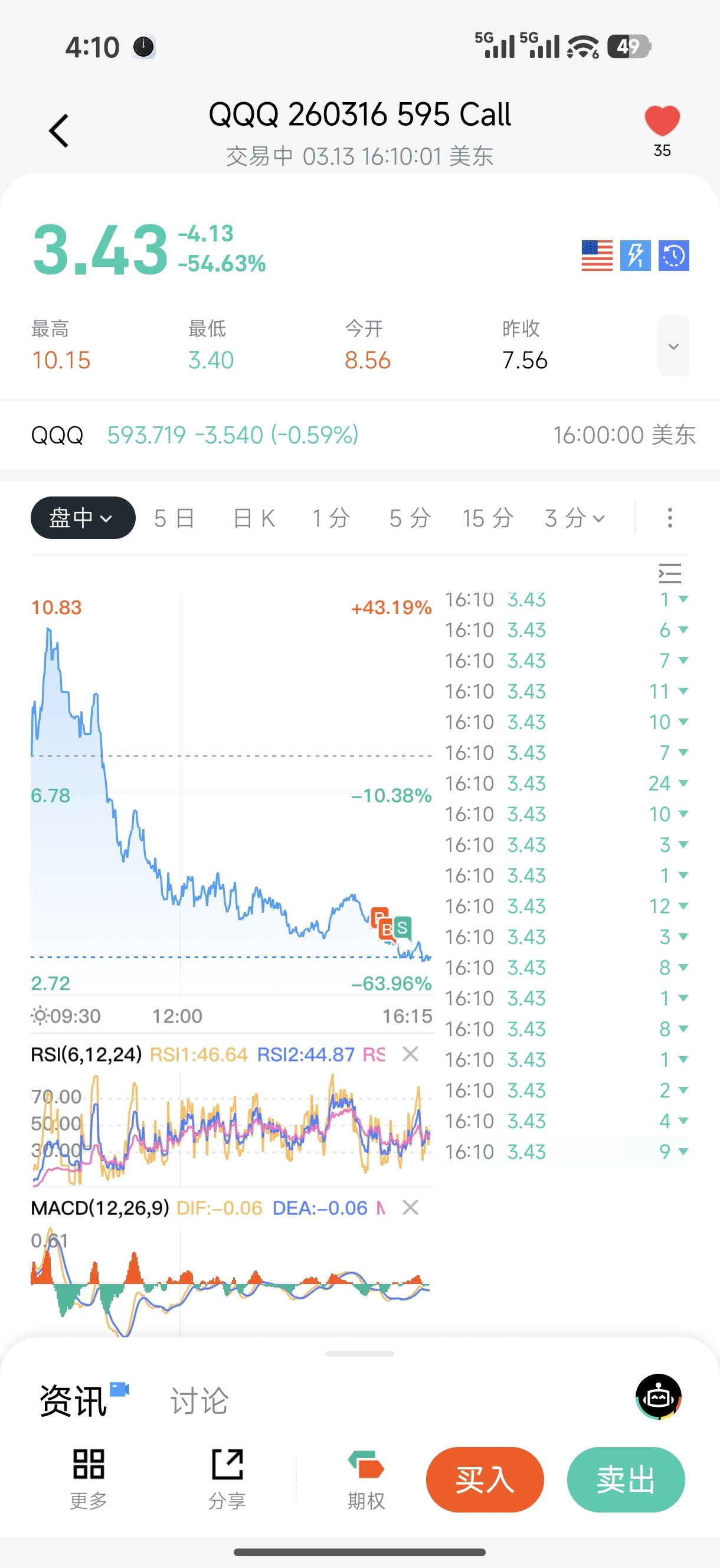Go back with the top-left arrow

59,130
